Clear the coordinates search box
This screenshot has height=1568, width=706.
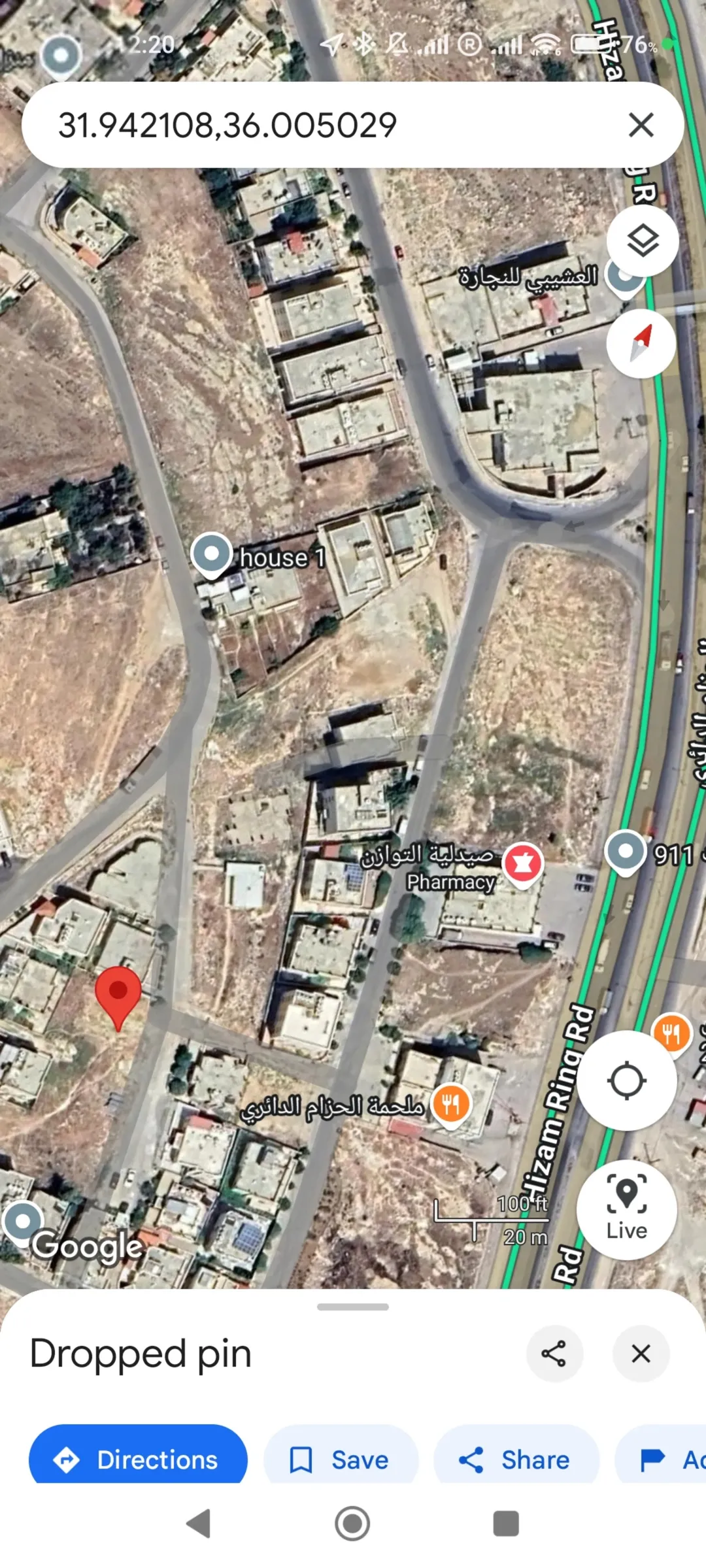pos(641,124)
